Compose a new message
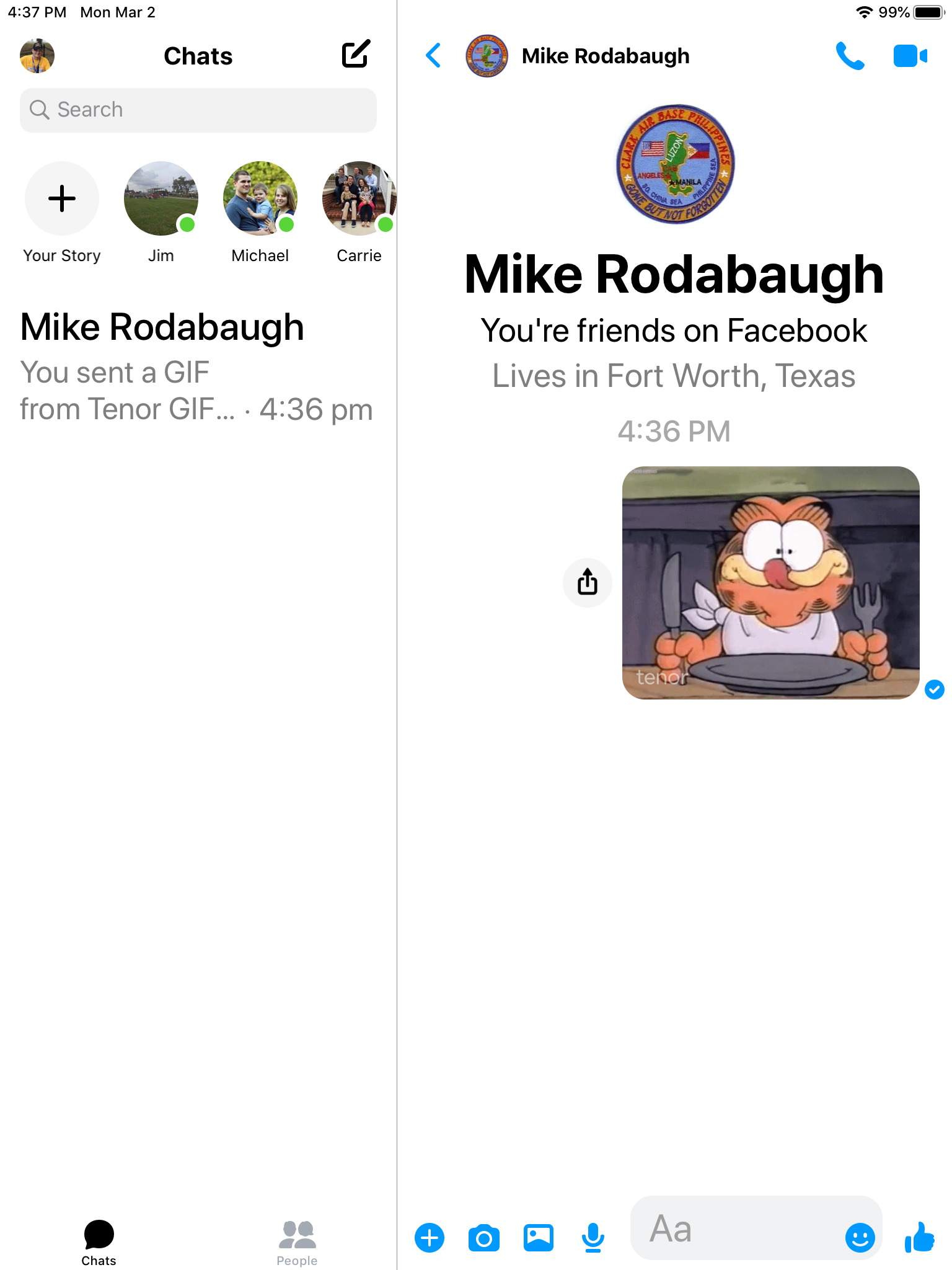 pyautogui.click(x=356, y=55)
